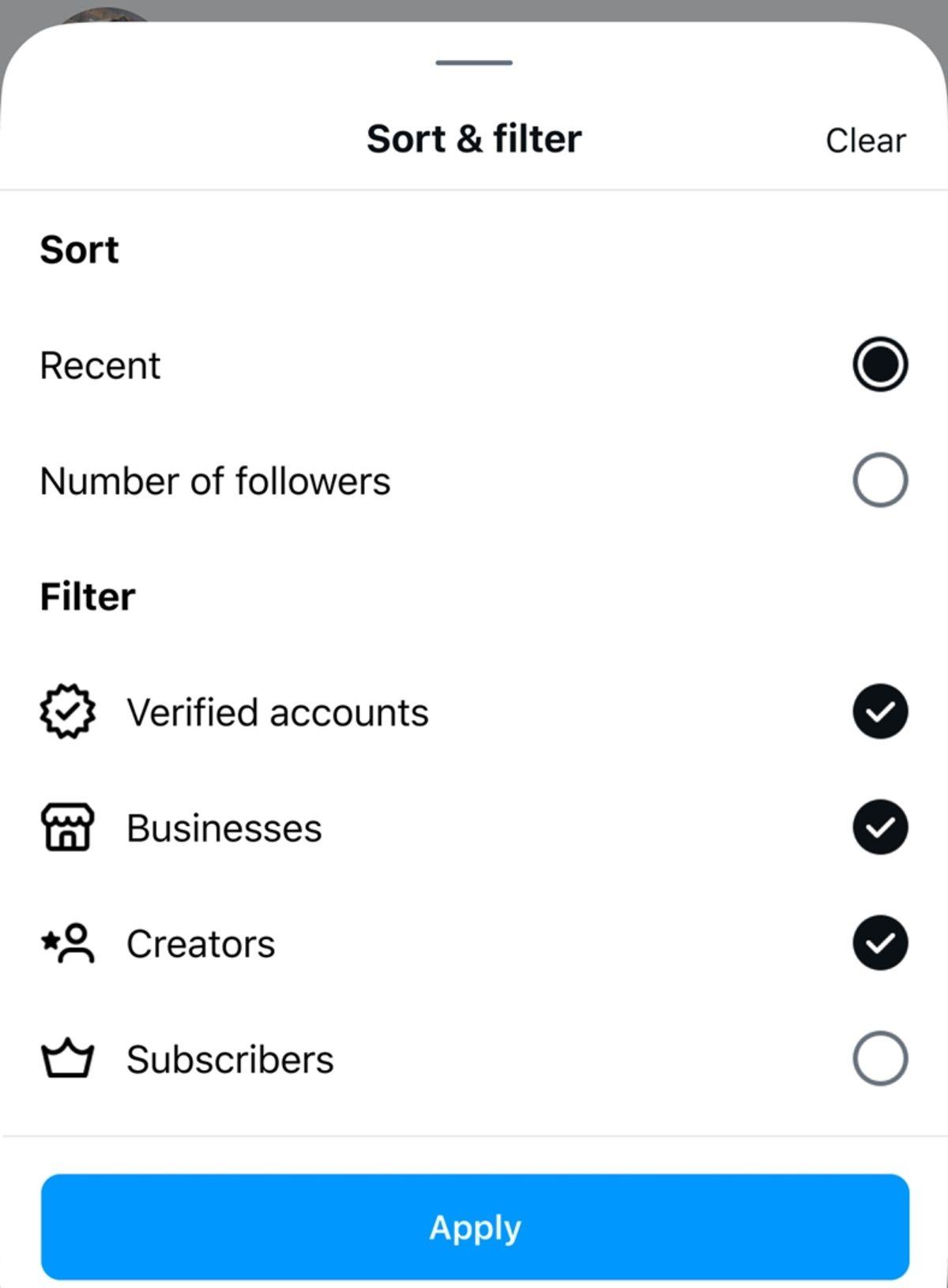Screen dimensions: 948x1288
Task: Click the Number of followers label
Action: (x=216, y=479)
